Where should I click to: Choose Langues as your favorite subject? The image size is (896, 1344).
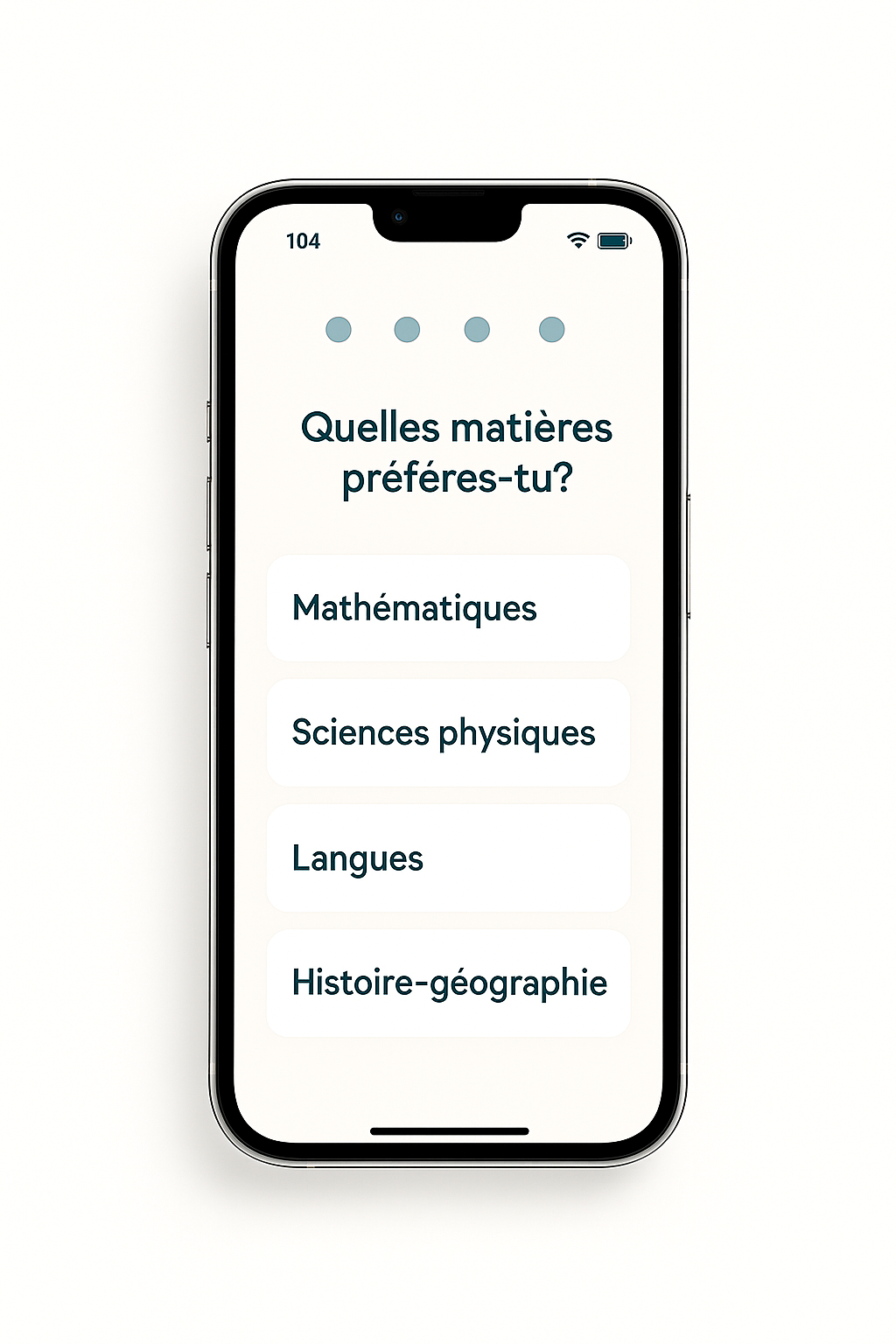point(448,857)
